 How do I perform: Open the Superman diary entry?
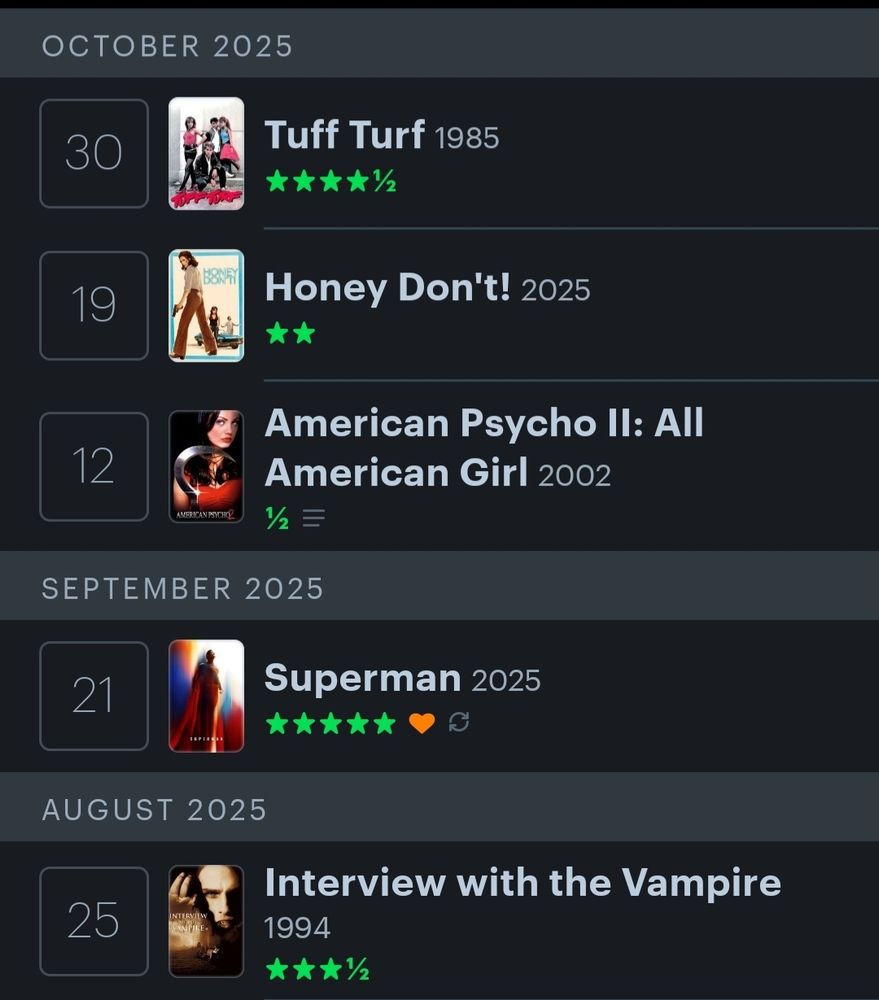(362, 679)
